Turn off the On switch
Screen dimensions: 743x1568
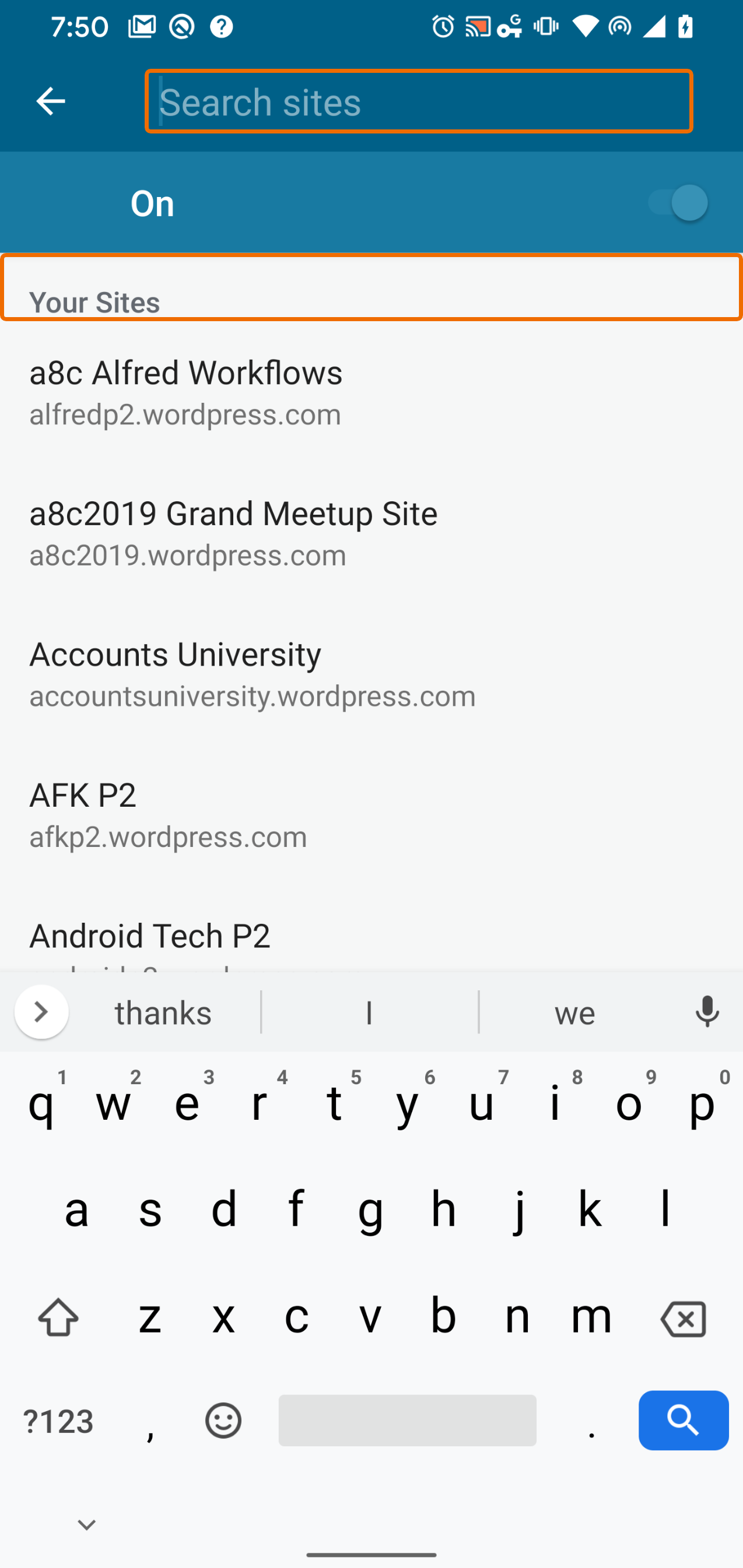pyautogui.click(x=676, y=203)
